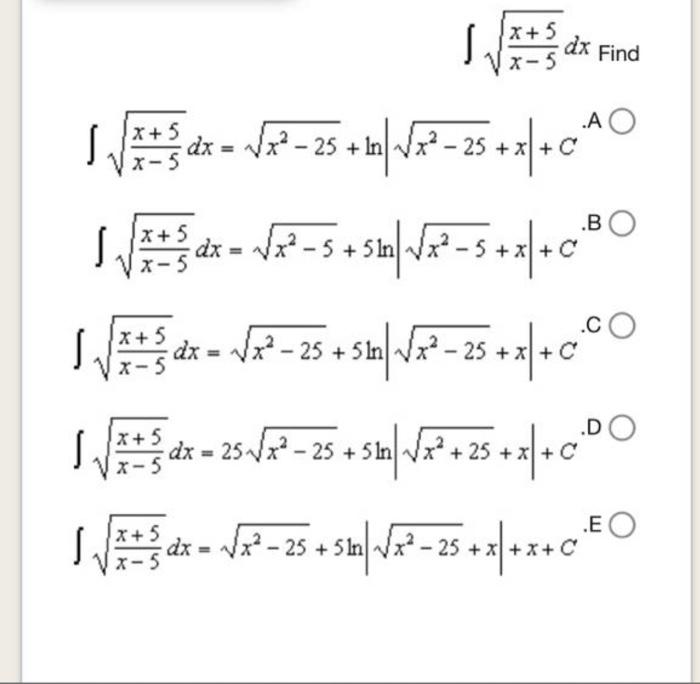Viewport: 700px width, 684px height.
Task: Pick answer choice D
Action: click(624, 428)
